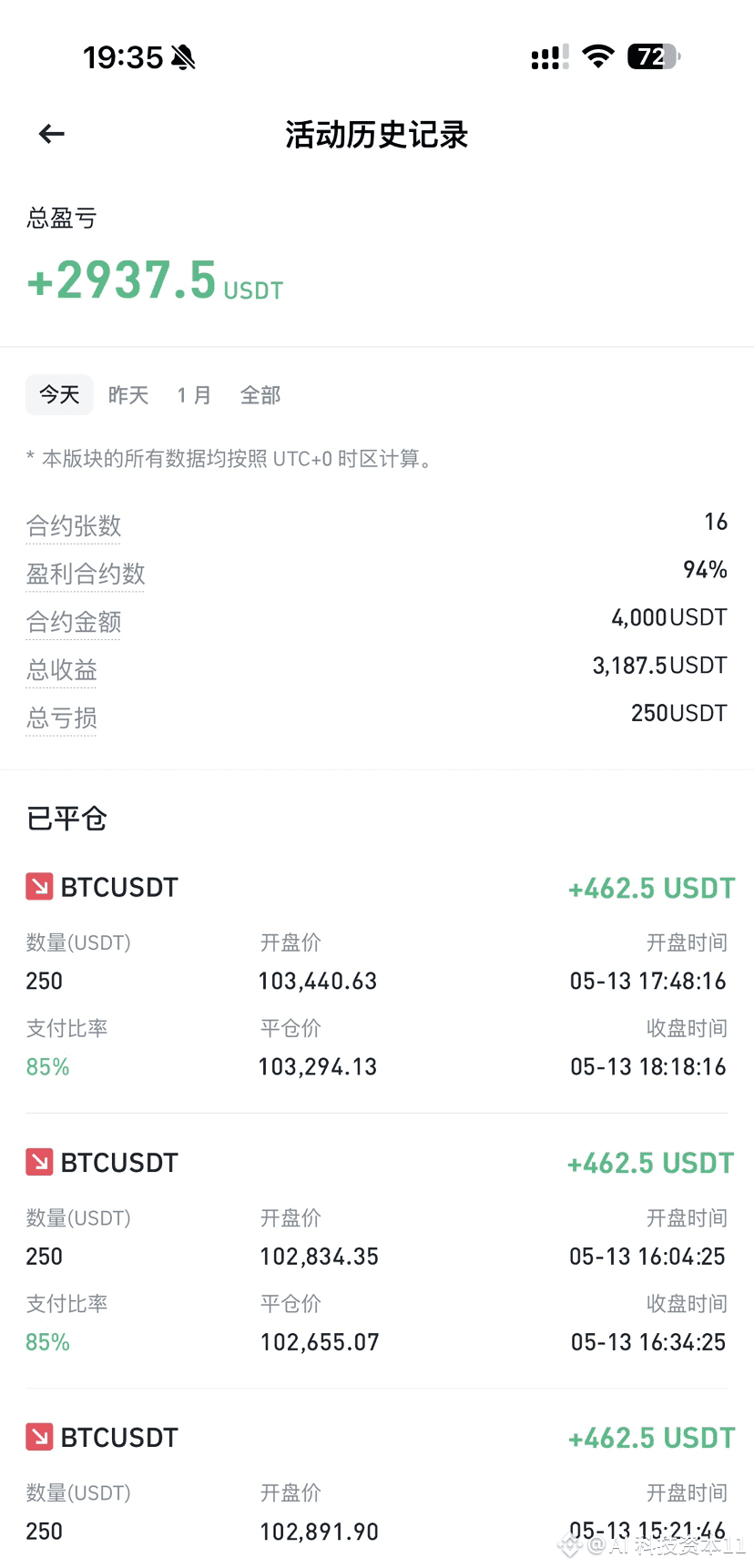Open the 盈利合约数 explanation
The width and height of the screenshot is (754, 1568).
[x=86, y=575]
